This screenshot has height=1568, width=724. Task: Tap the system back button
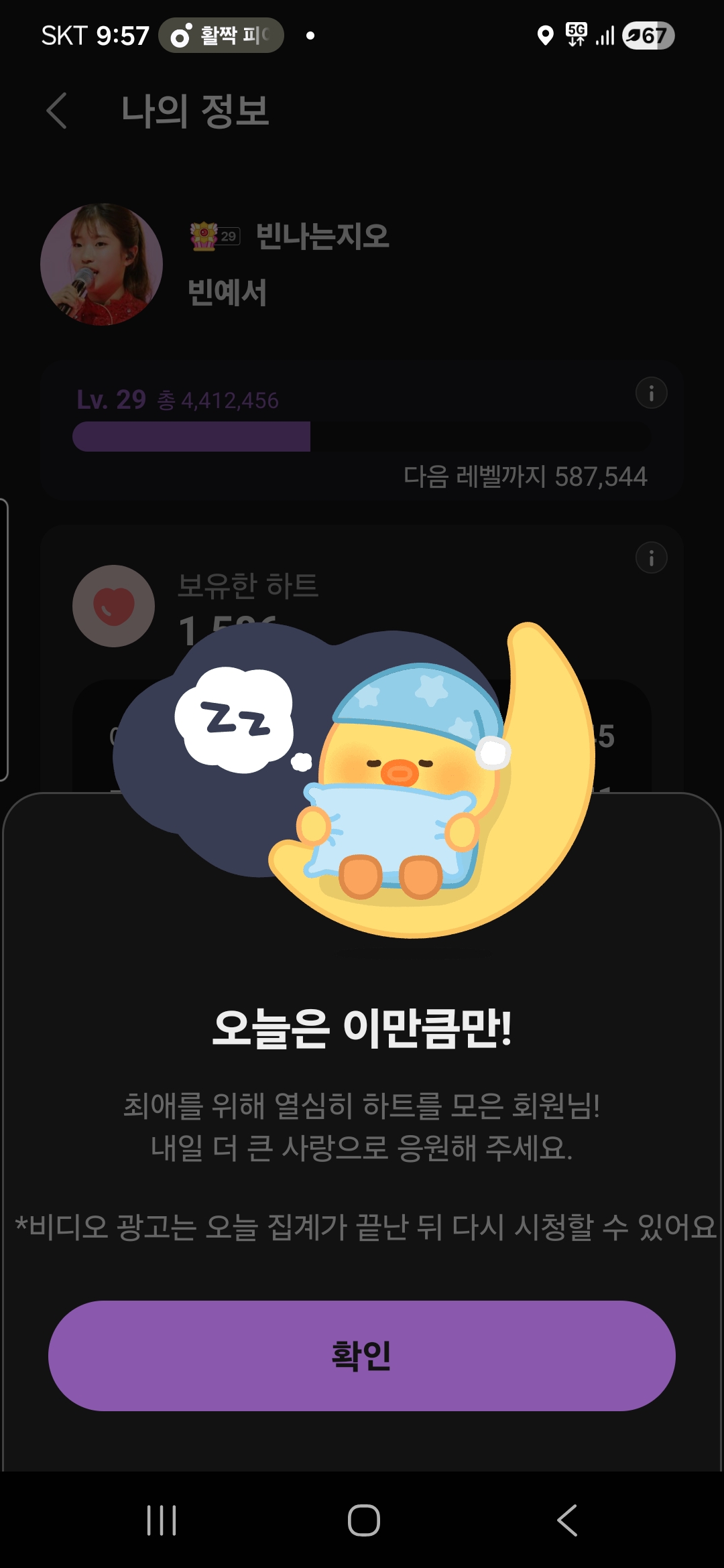[567, 1520]
